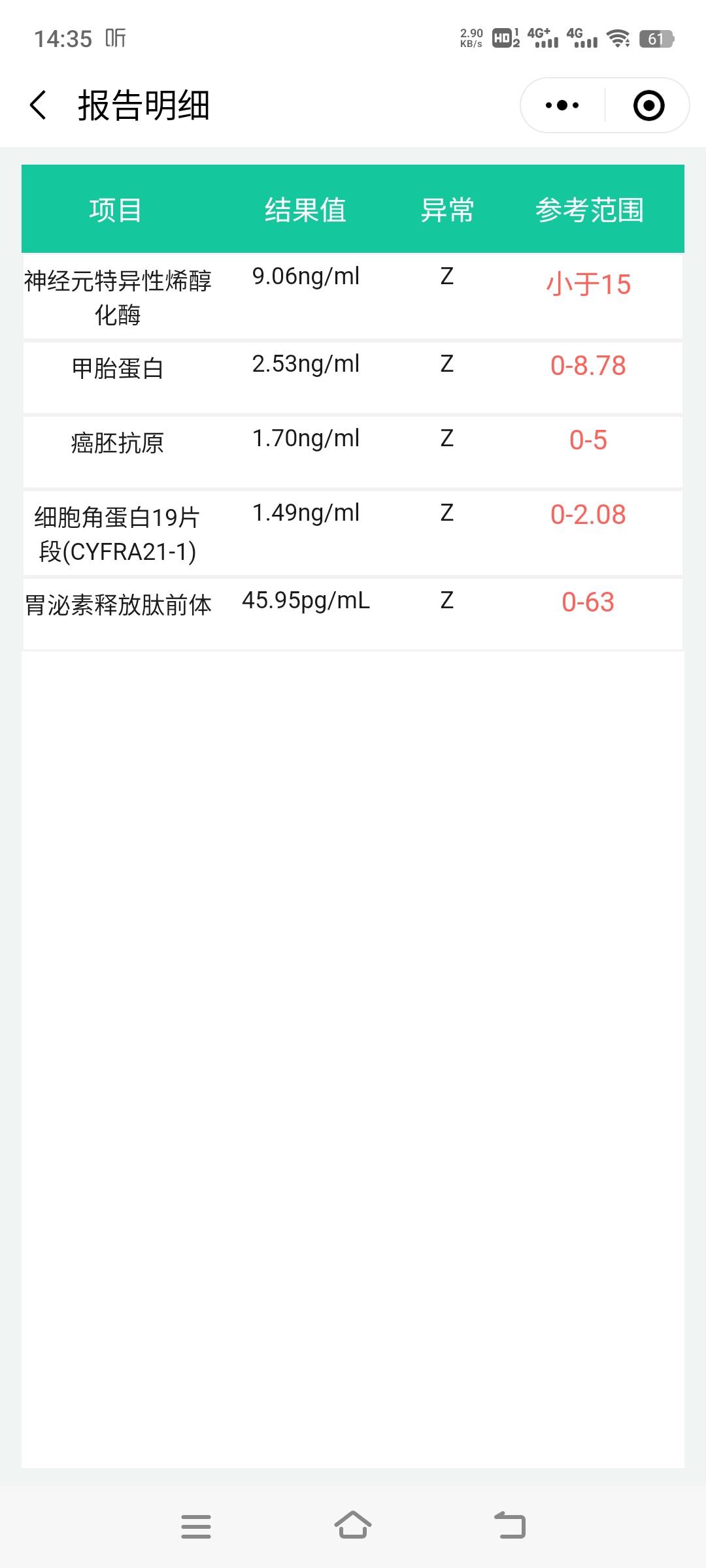Tap the 项目 column header
Image resolution: width=706 pixels, height=1568 pixels.
coord(114,209)
